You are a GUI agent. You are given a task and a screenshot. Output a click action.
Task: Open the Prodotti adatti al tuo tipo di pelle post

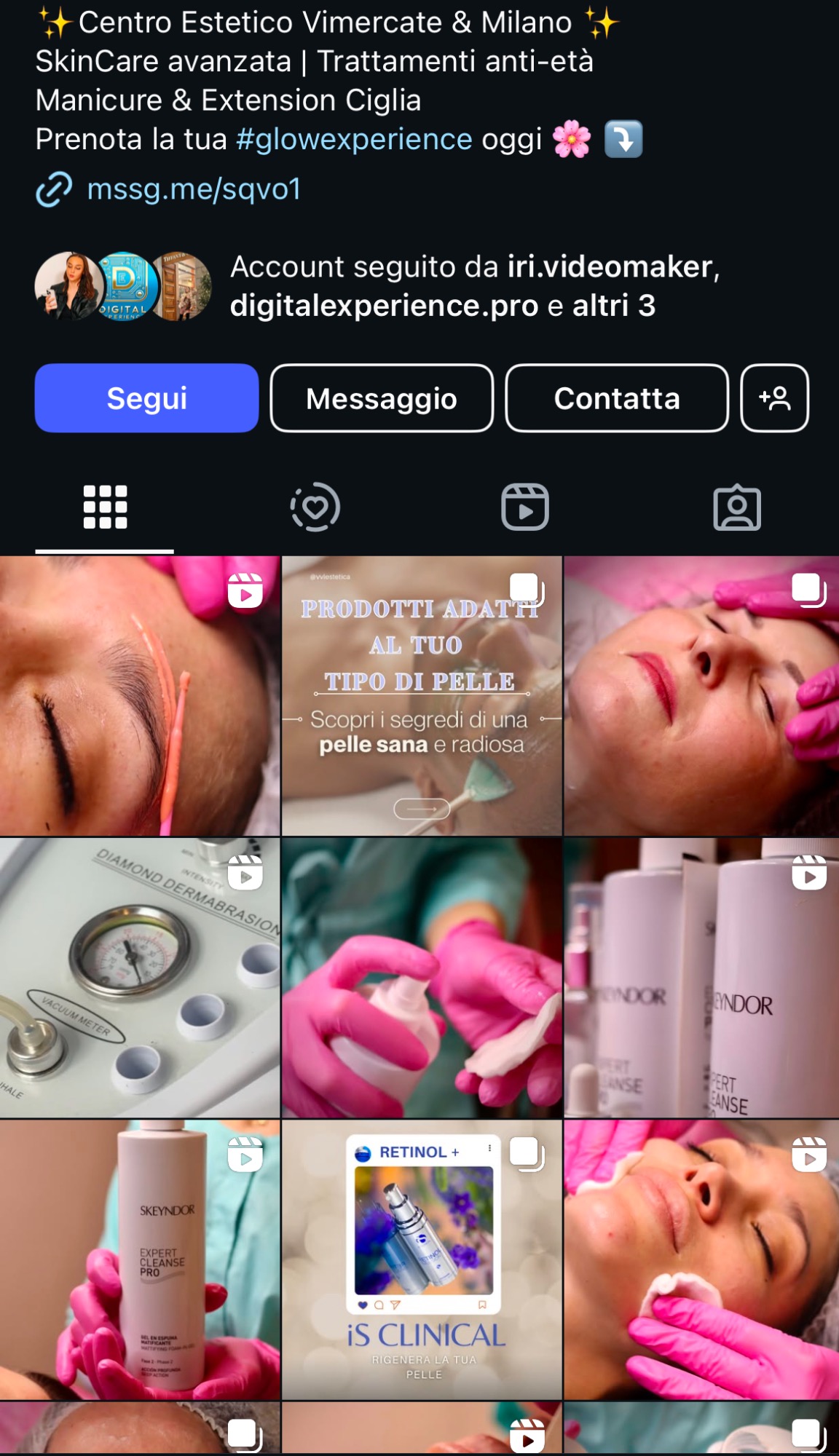point(422,696)
